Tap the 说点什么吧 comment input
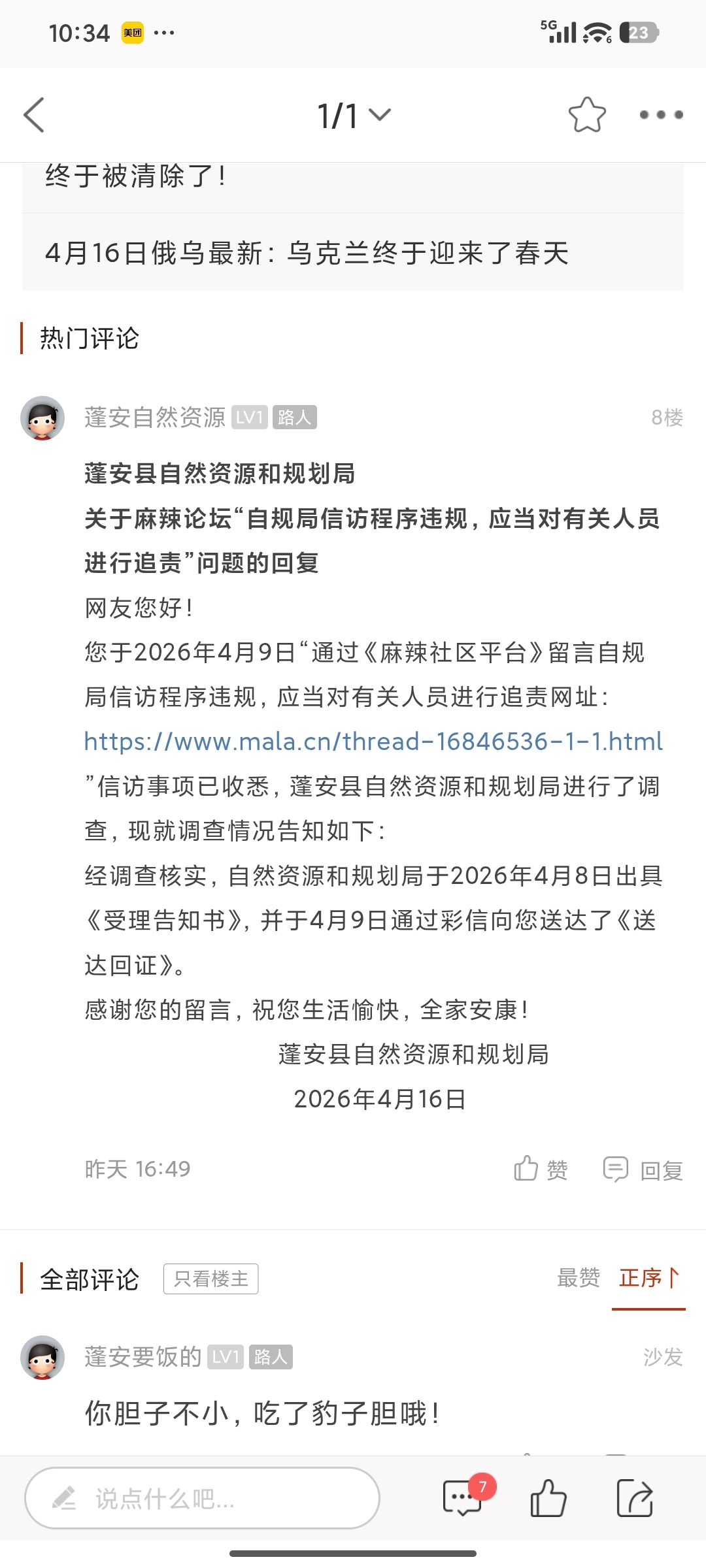The height and width of the screenshot is (1568, 706). (x=203, y=1498)
